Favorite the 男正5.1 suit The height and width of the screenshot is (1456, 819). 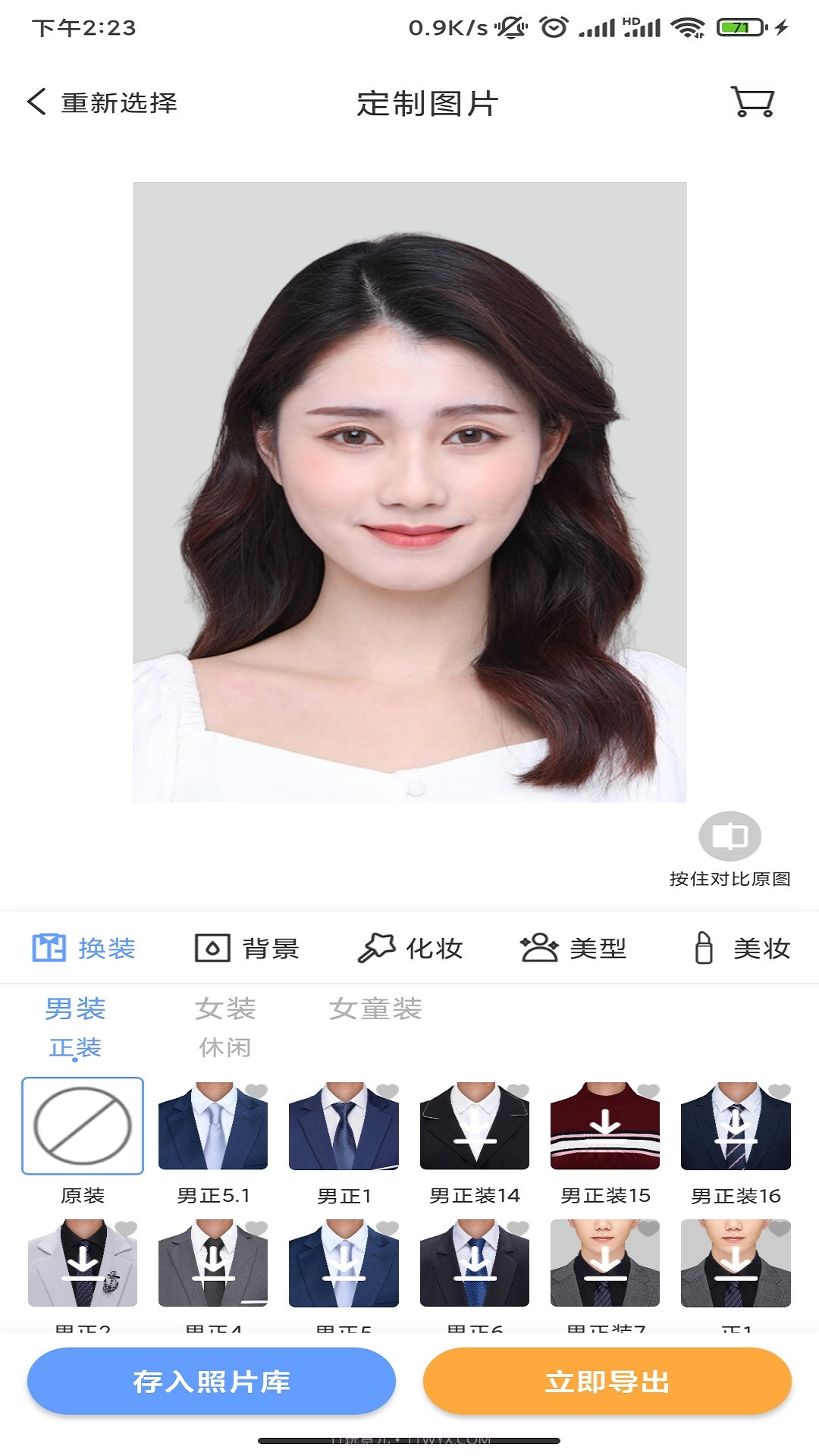[x=256, y=1090]
